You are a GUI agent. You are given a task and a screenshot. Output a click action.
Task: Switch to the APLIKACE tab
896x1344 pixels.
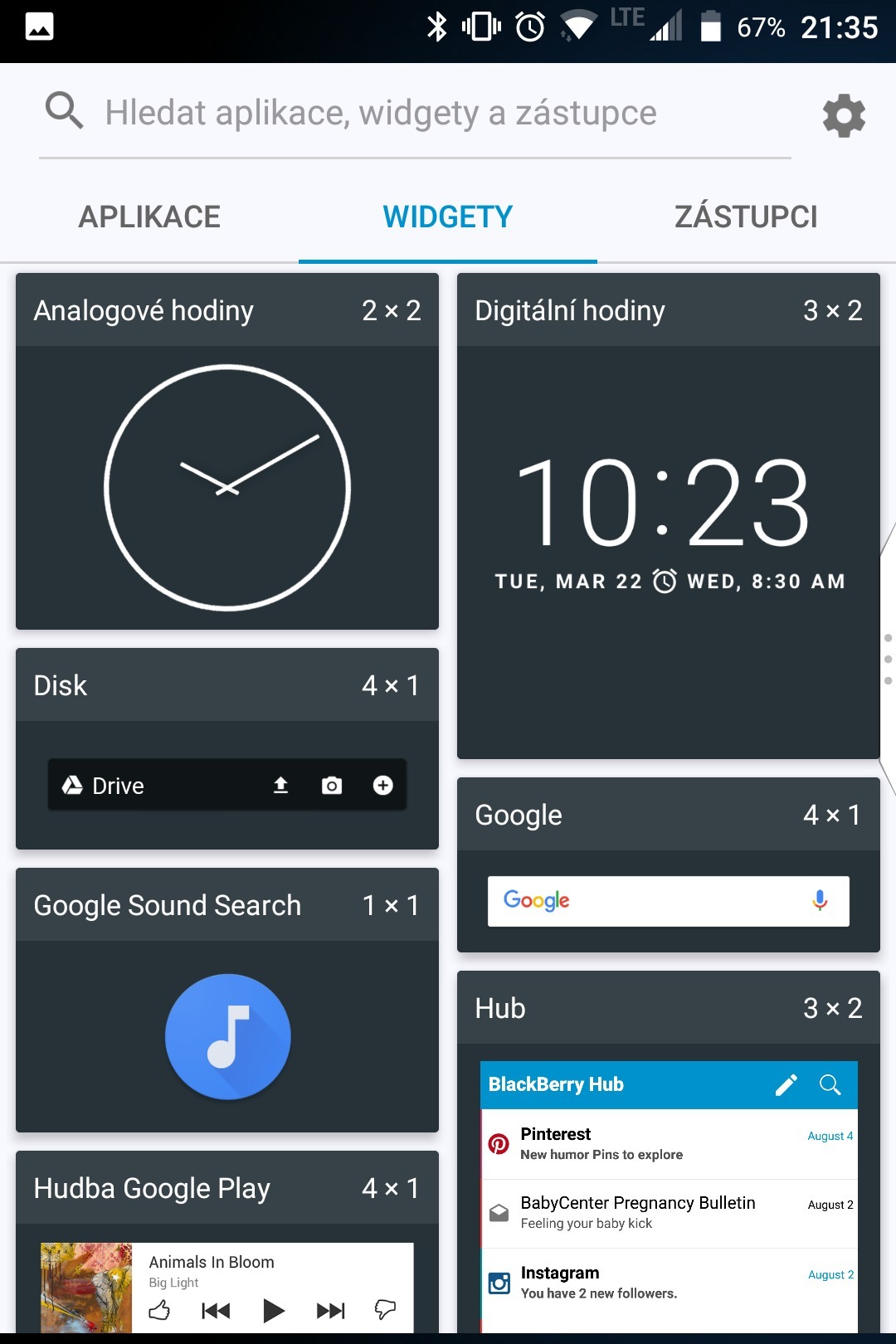(149, 216)
